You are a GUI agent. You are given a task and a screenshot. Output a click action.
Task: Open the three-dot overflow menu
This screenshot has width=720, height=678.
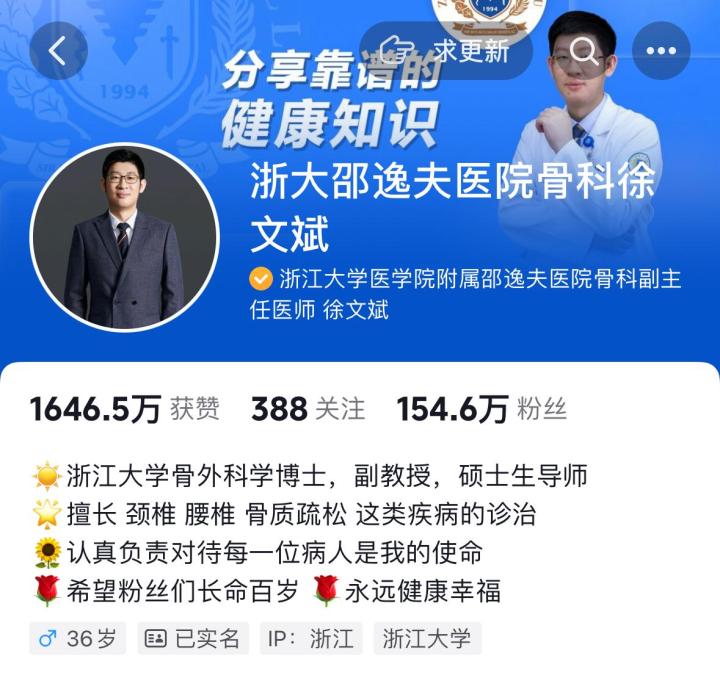click(661, 51)
